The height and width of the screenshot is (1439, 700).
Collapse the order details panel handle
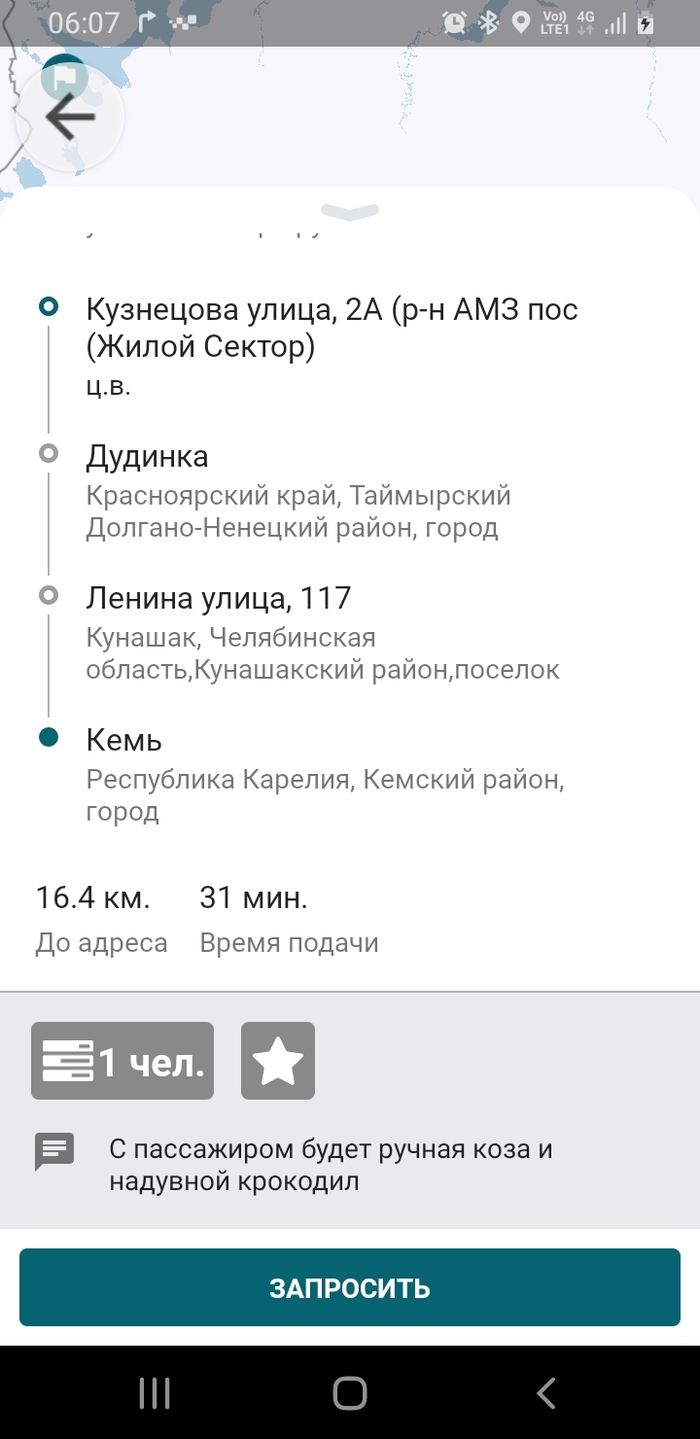(x=350, y=212)
